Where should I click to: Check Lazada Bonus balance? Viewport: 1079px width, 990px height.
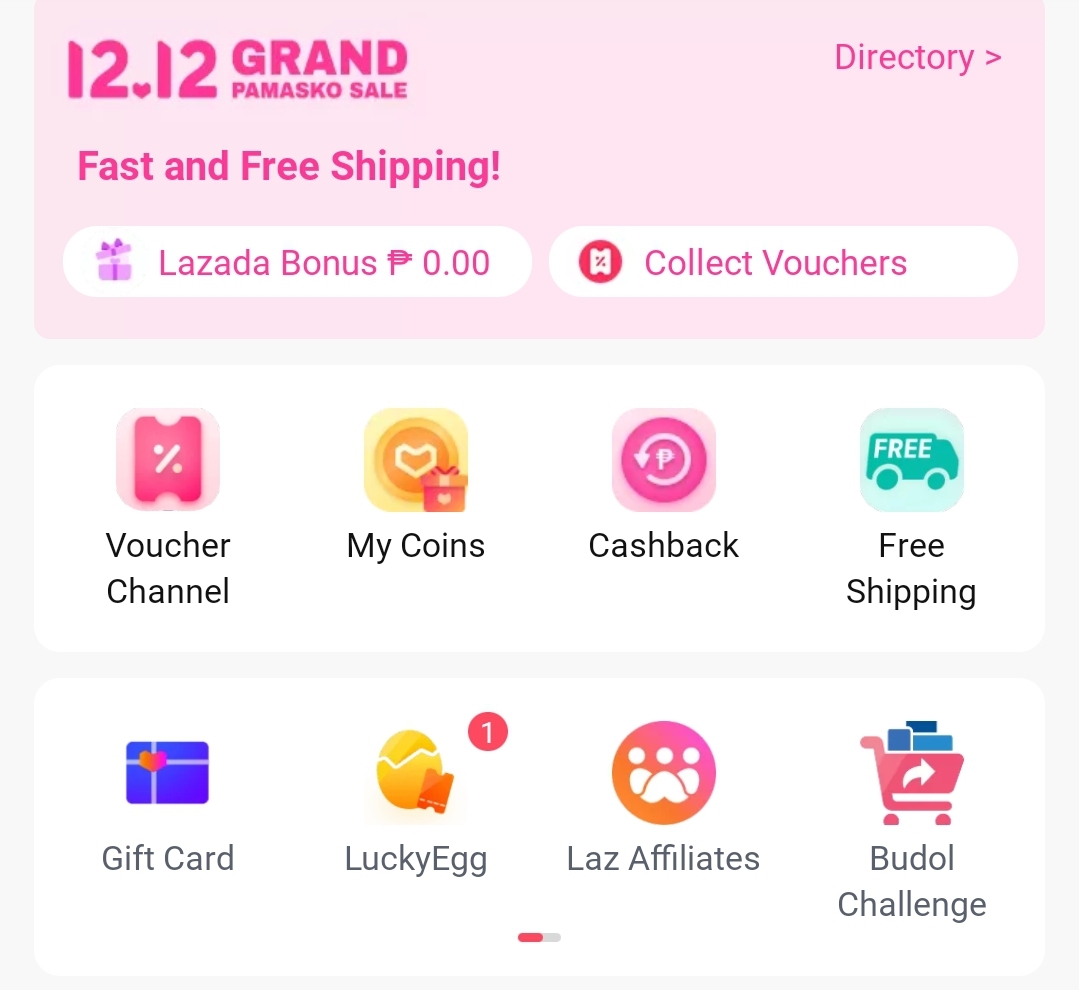(297, 263)
